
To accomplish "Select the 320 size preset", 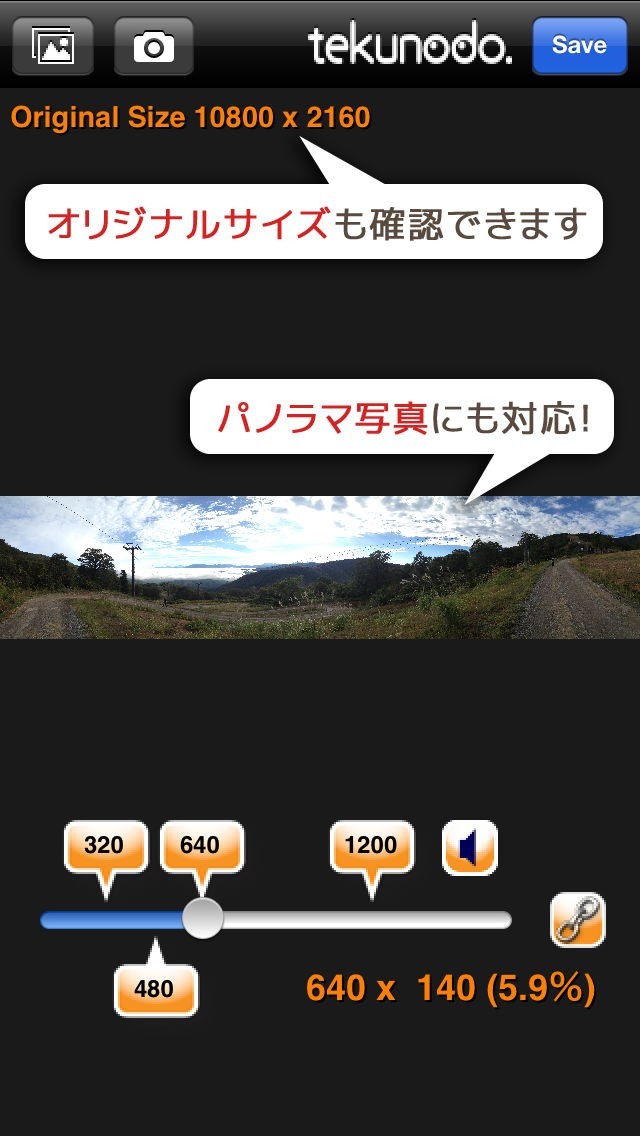I will (x=106, y=845).
